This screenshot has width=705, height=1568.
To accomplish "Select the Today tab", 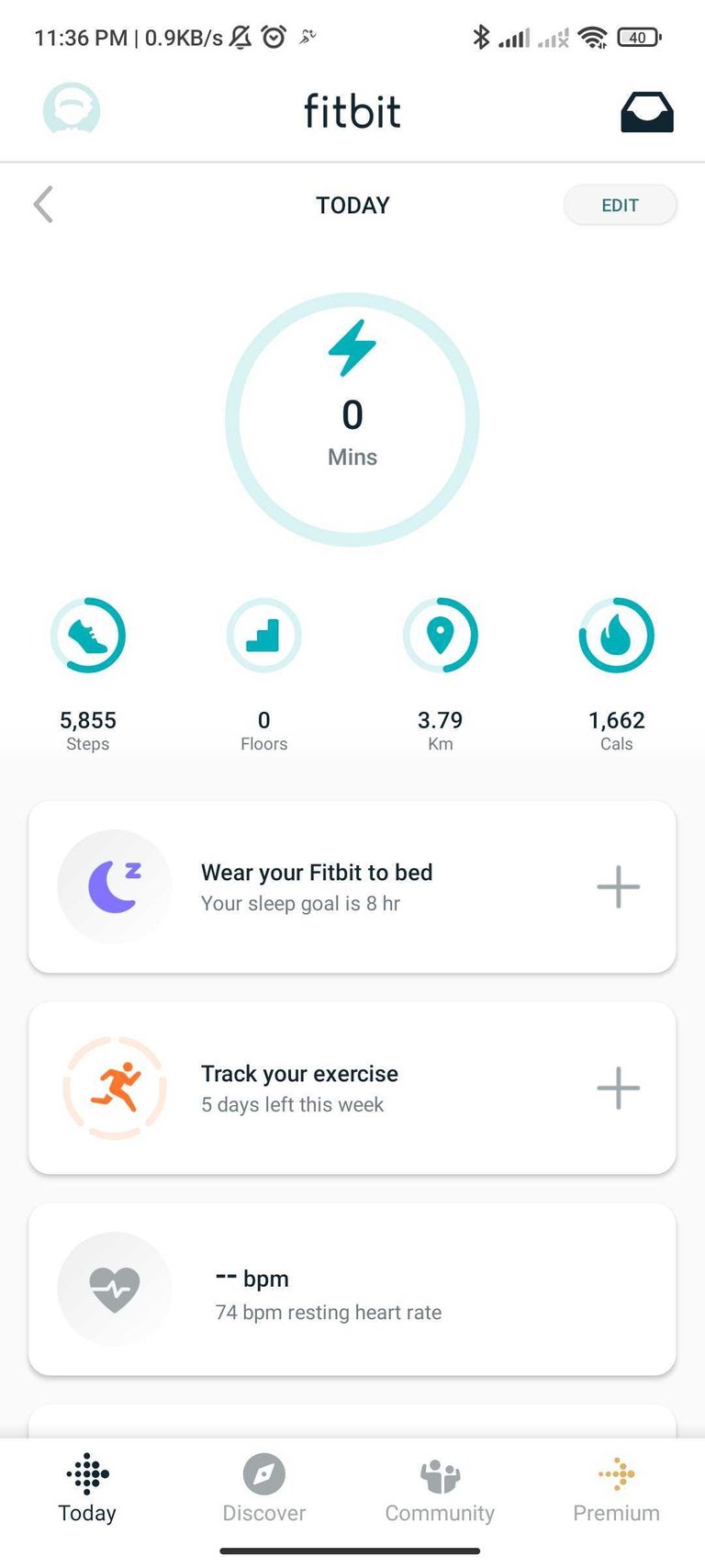I will (88, 1489).
